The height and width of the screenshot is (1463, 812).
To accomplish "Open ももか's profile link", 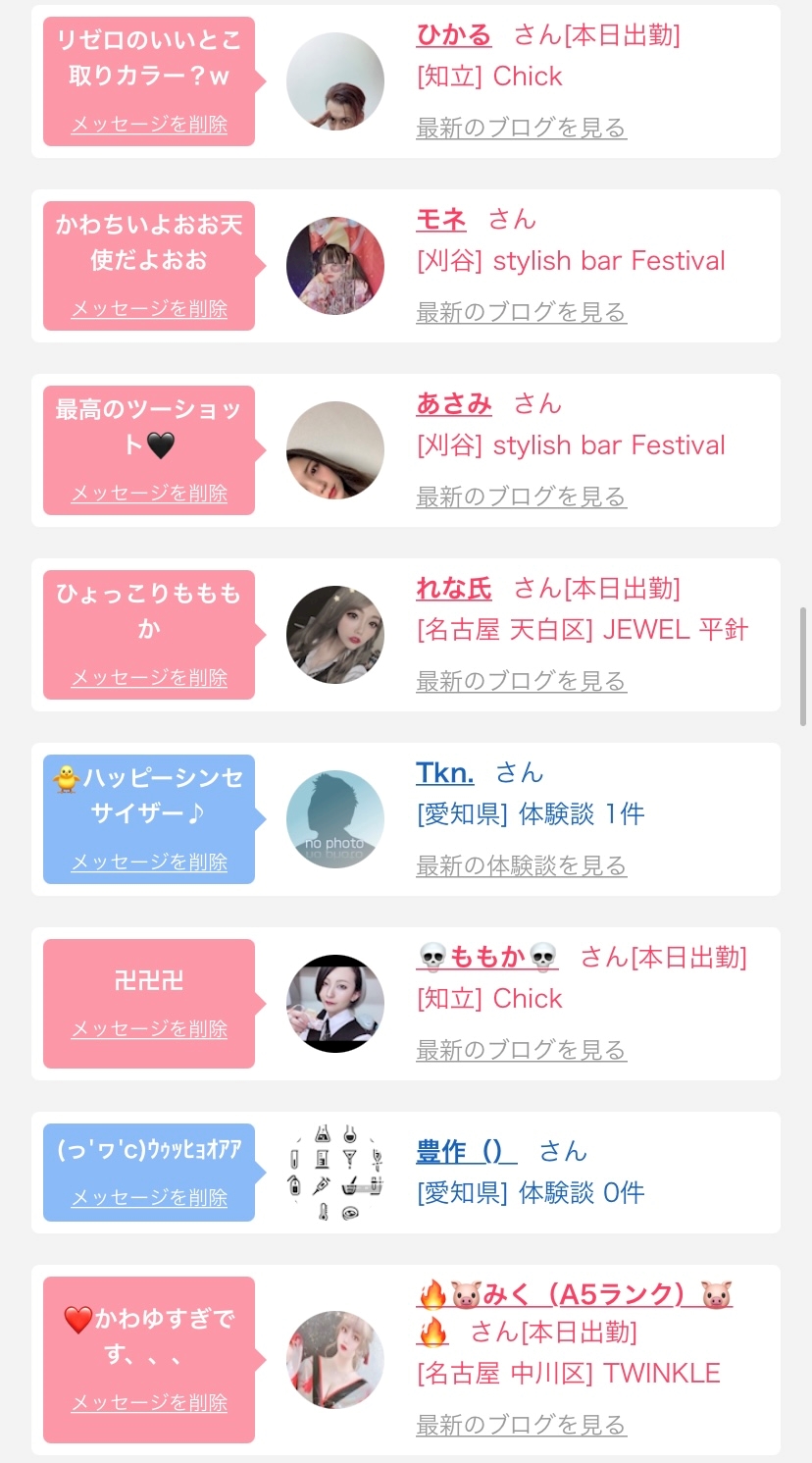I will coord(487,958).
